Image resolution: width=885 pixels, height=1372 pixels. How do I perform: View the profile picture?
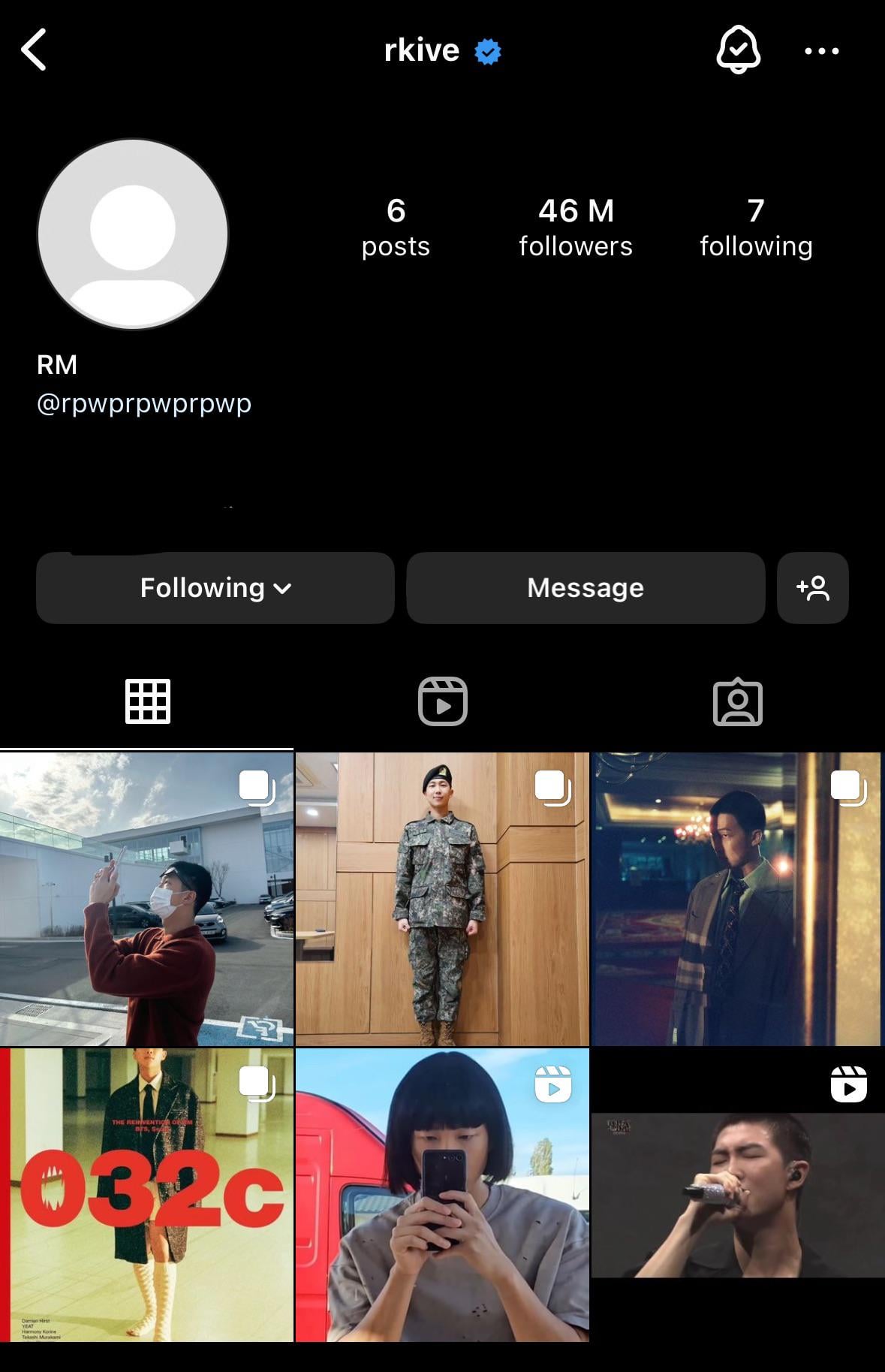coord(133,234)
